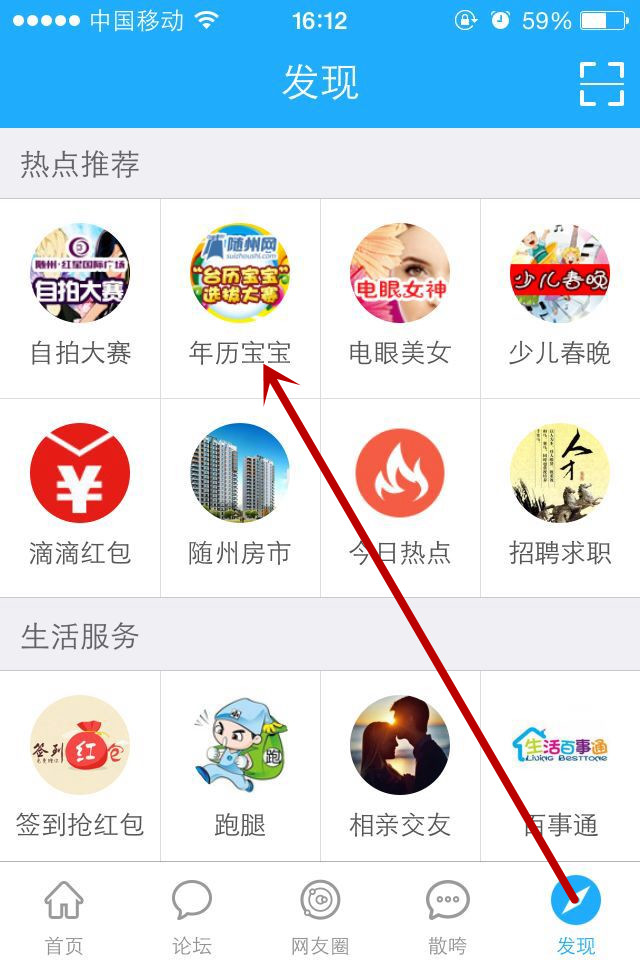640x960 pixels.
Task: Open 随州房市 real estate
Action: click(x=240, y=496)
